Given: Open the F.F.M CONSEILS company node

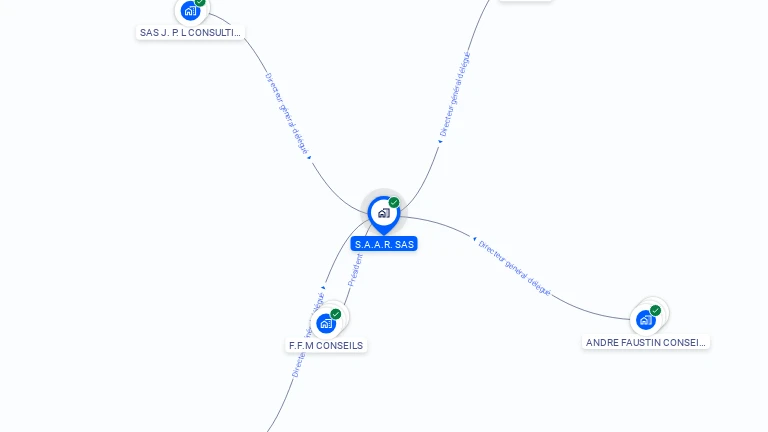Looking at the screenshot, I should pos(326,323).
